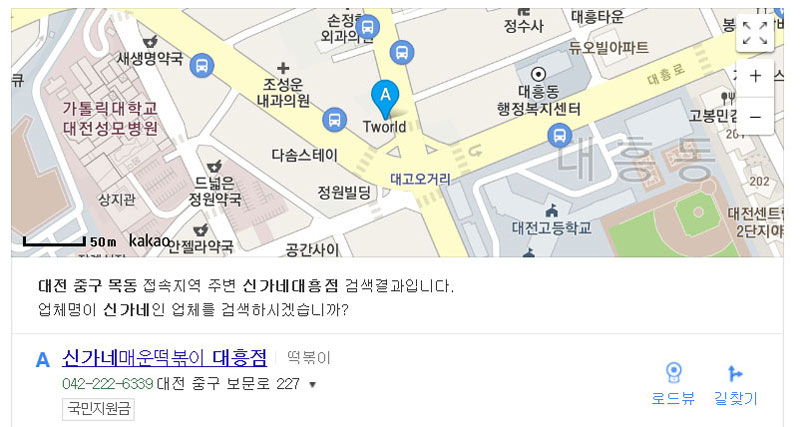Call 042-222-6339 phone number

point(107,384)
